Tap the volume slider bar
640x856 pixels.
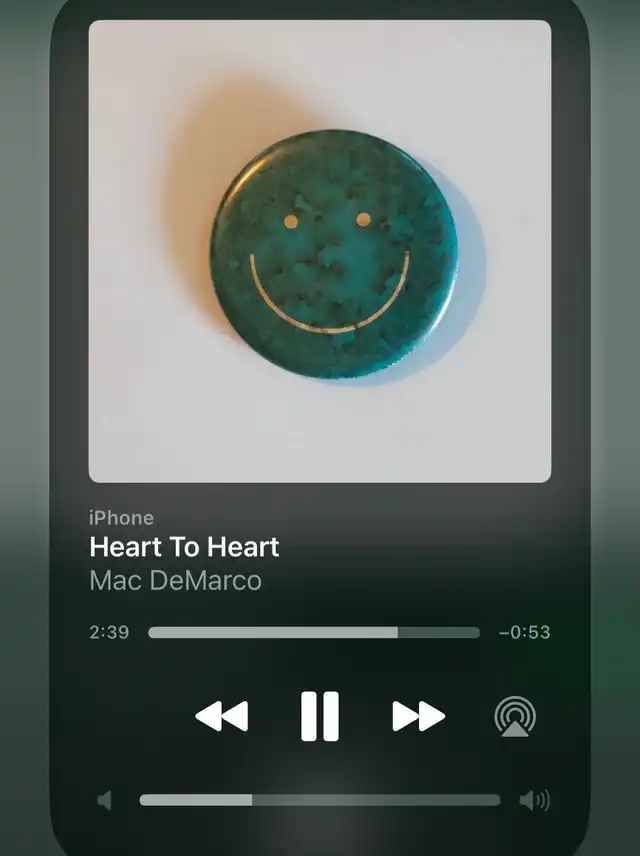319,800
